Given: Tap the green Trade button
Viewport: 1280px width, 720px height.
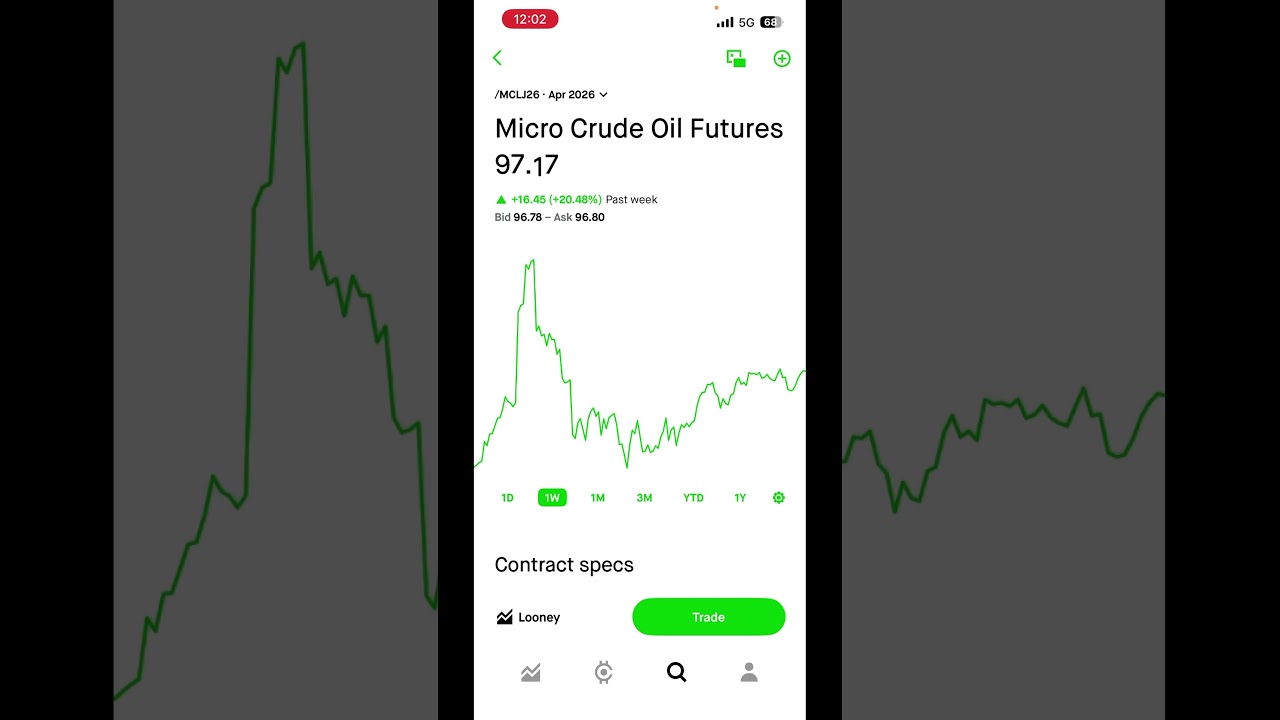Looking at the screenshot, I should pyautogui.click(x=708, y=617).
